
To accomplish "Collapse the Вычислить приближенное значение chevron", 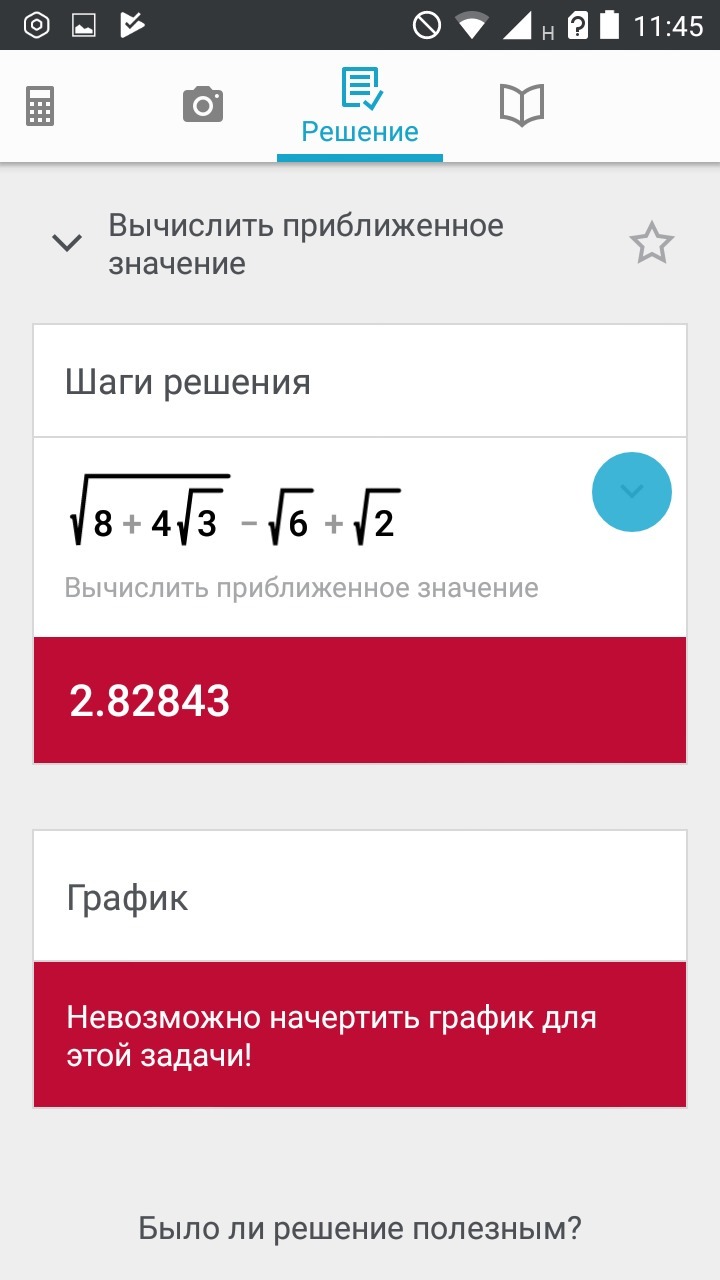I will pos(67,243).
